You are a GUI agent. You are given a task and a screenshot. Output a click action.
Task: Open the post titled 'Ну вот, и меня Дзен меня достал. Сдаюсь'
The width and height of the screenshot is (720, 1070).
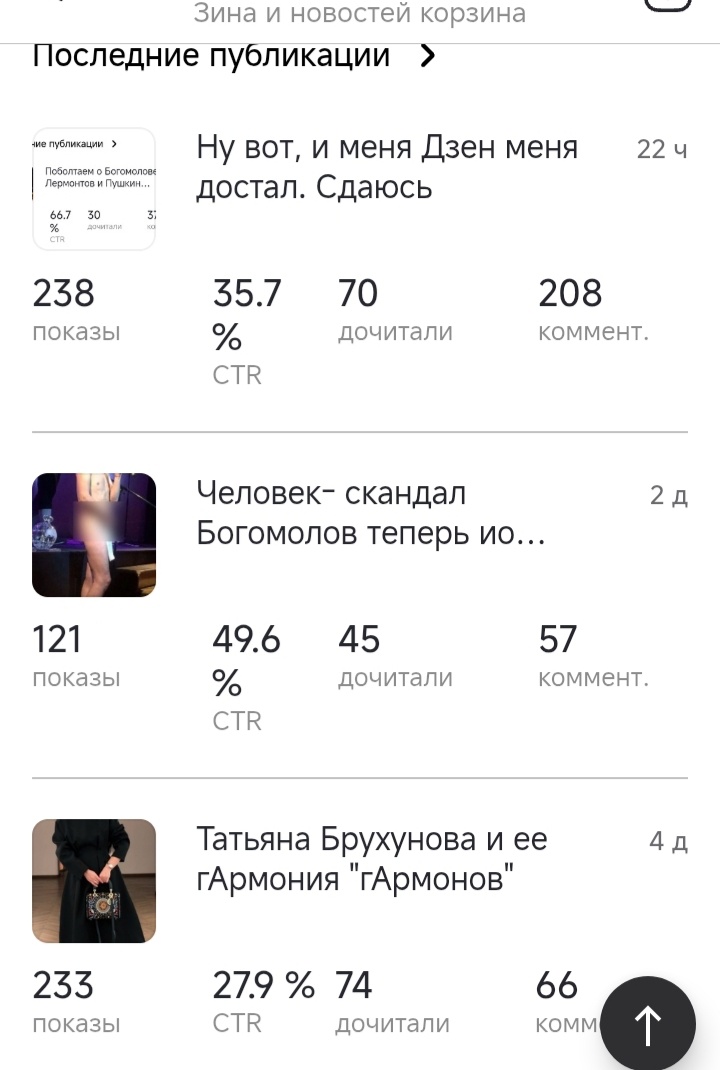[x=386, y=167]
